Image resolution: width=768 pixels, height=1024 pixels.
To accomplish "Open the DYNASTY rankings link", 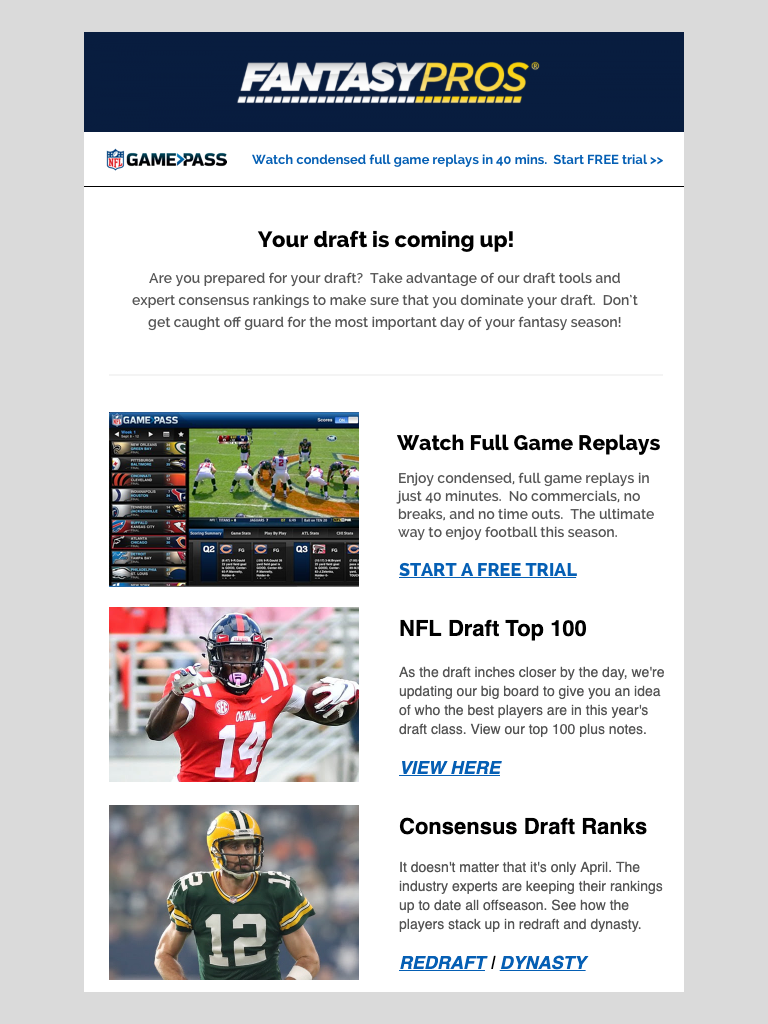I will coord(543,963).
